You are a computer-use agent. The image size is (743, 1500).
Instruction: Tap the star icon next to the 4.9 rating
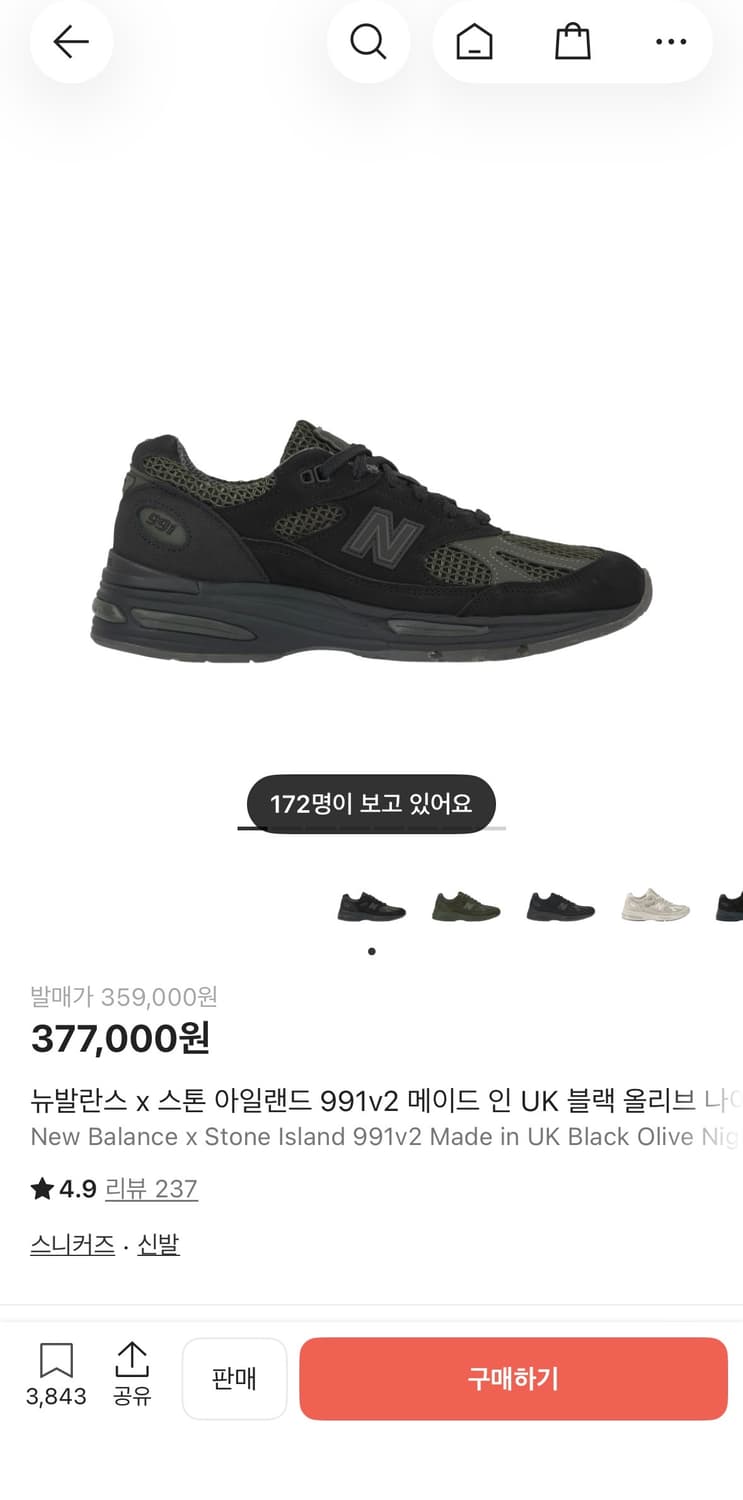38,1189
